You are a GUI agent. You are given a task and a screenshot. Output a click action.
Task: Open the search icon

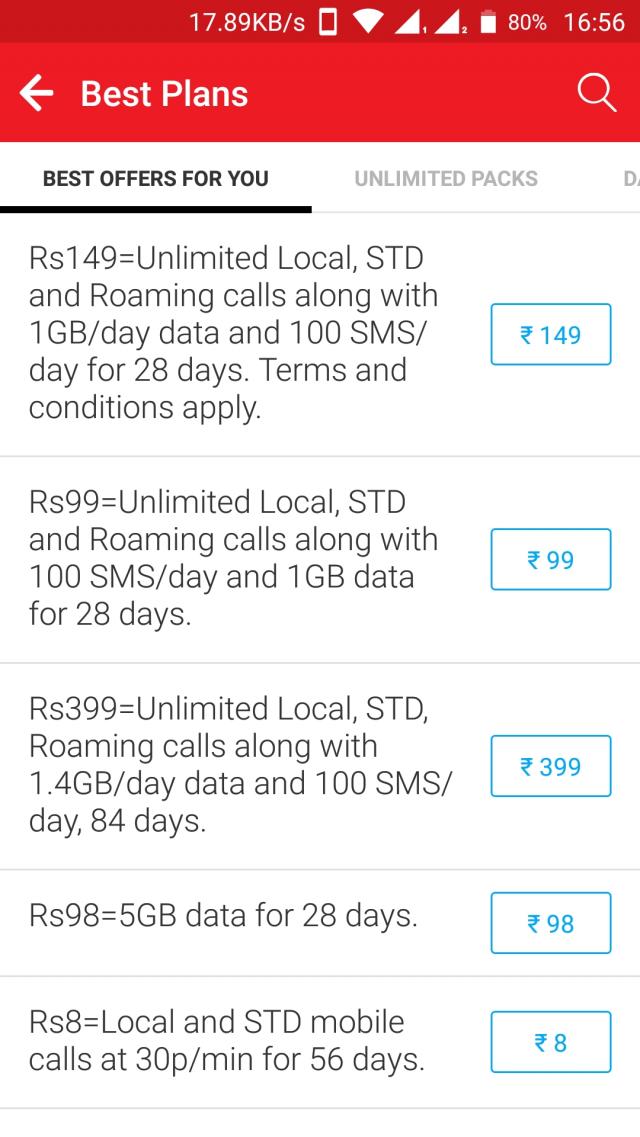(597, 94)
